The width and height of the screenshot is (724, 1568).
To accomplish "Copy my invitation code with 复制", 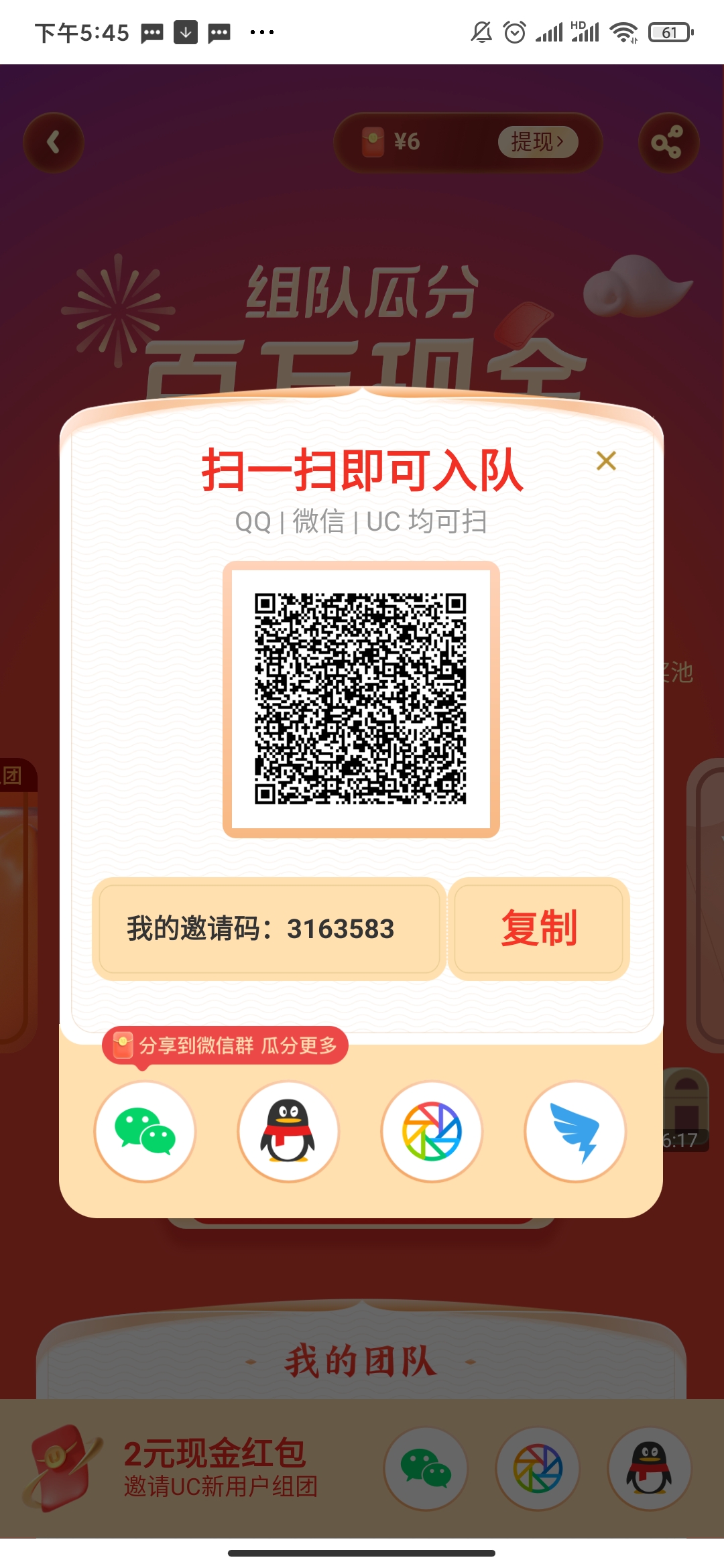I will point(539,929).
